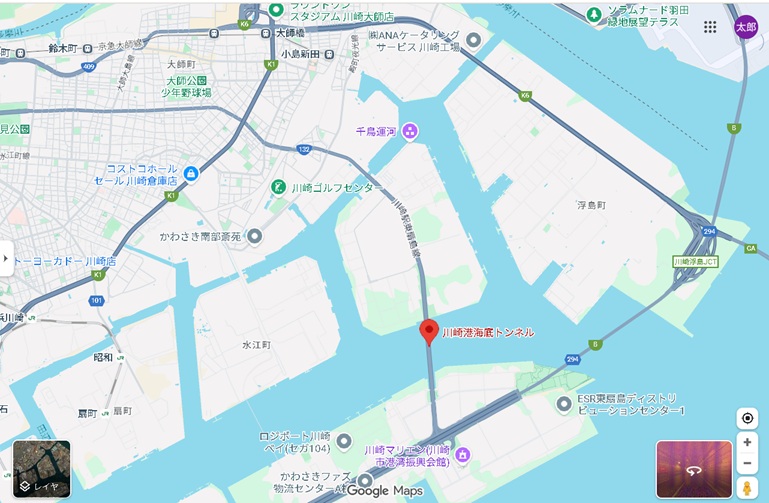Viewport: 769px width, 503px height.
Task: Open the 太郎 account profile
Action: (x=746, y=27)
